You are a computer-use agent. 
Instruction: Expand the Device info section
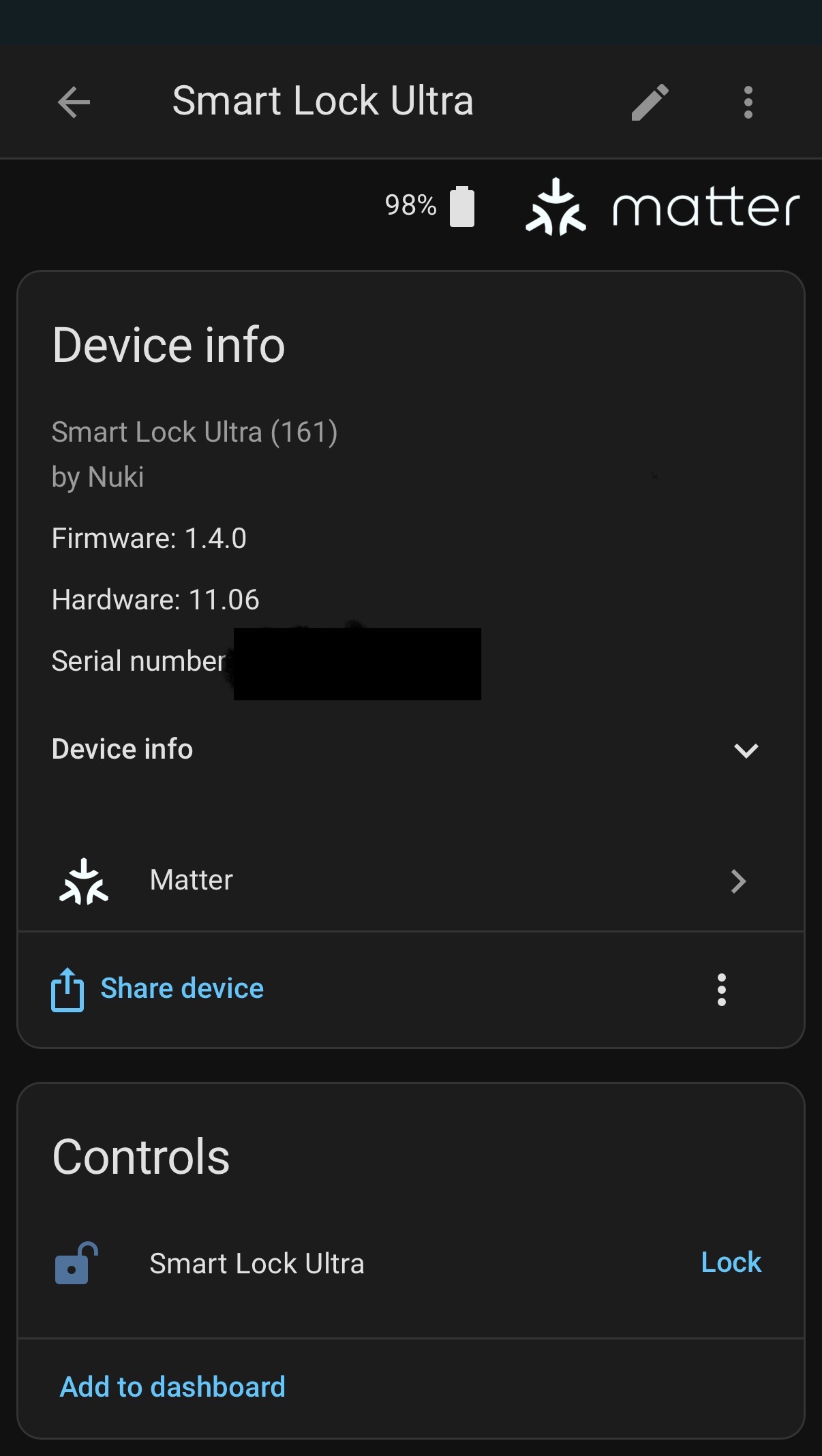click(x=745, y=750)
